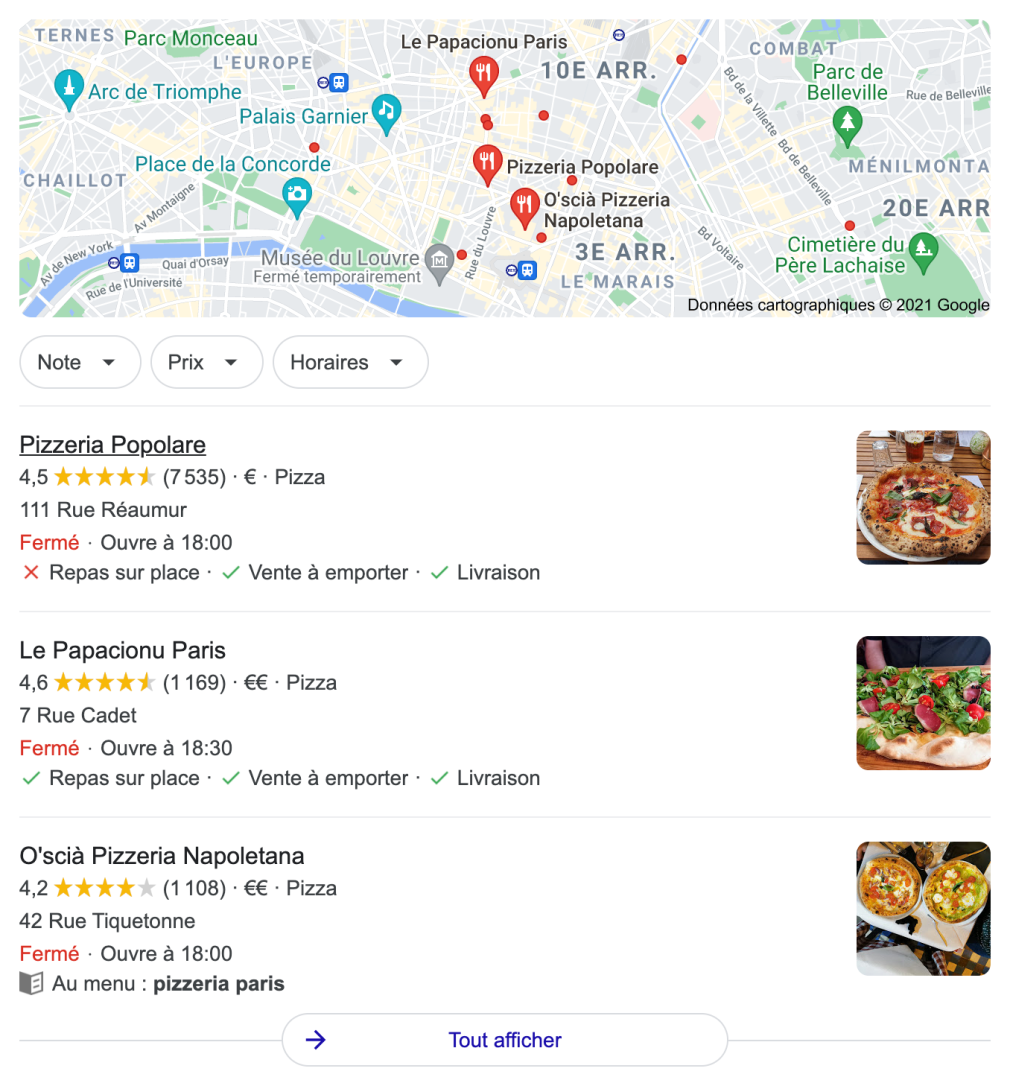Image resolution: width=1010 pixels, height=1083 pixels.
Task: Open the O'scià Pizzeria Napoletana result
Action: click(x=162, y=856)
